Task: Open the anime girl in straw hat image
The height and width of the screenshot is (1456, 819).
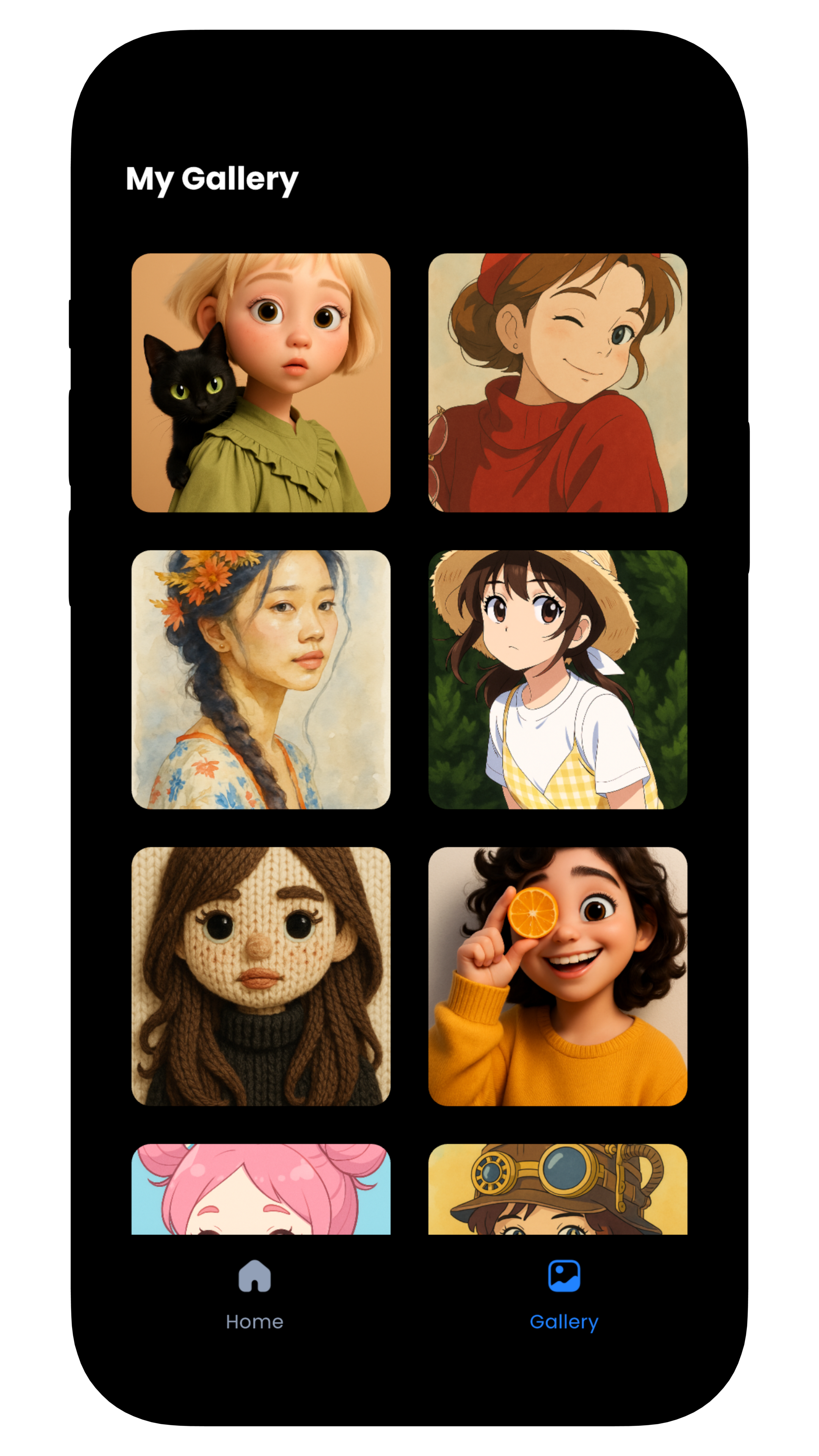Action: [557, 679]
